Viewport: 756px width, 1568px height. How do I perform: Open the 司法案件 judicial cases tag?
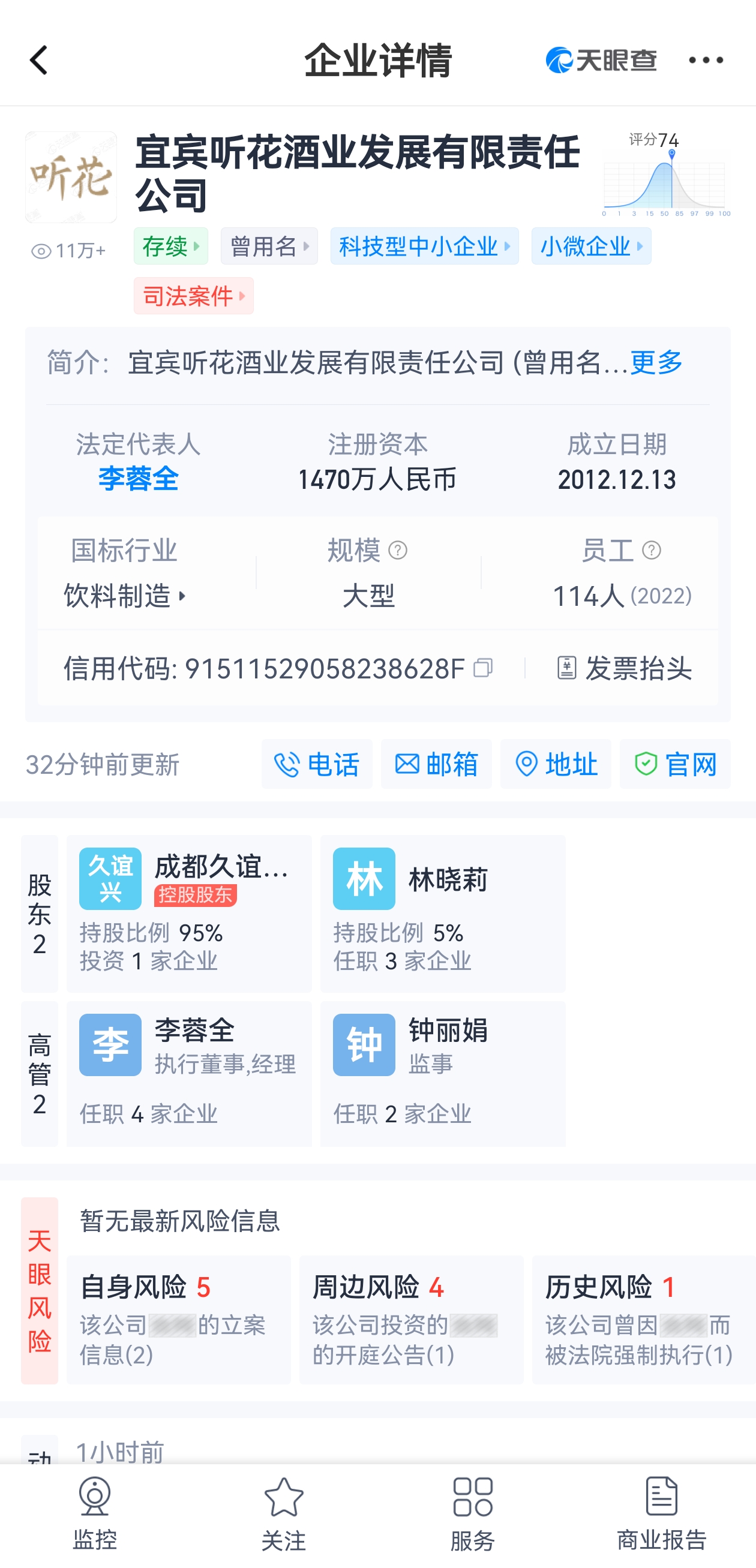click(x=194, y=296)
